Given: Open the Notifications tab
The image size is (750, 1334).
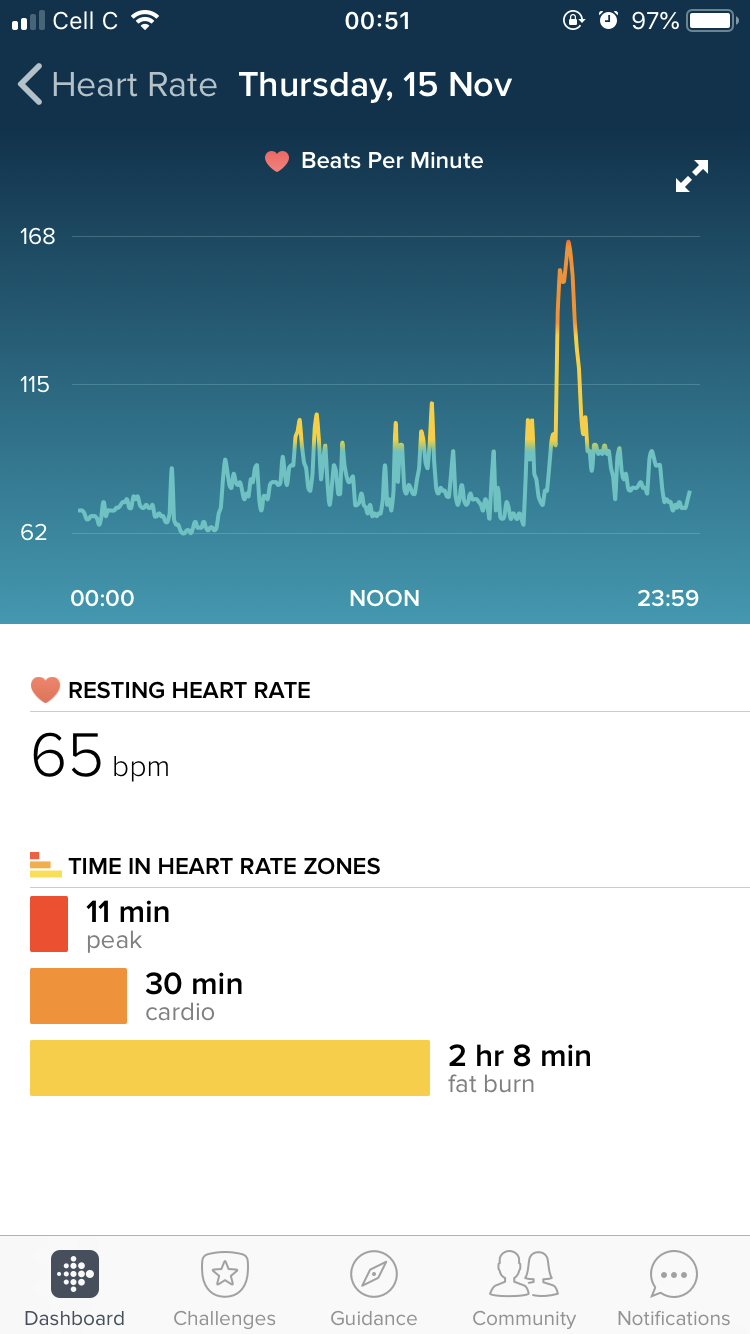Looking at the screenshot, I should pos(673,1288).
